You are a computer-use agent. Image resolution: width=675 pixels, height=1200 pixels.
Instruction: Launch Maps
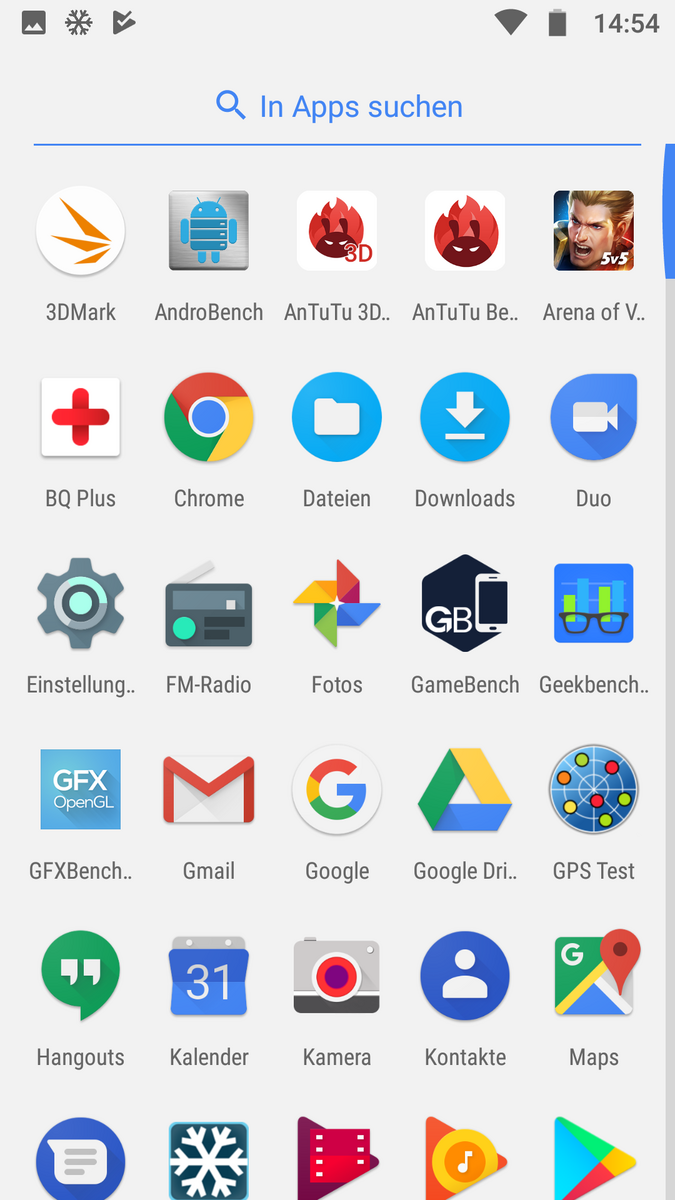click(593, 976)
